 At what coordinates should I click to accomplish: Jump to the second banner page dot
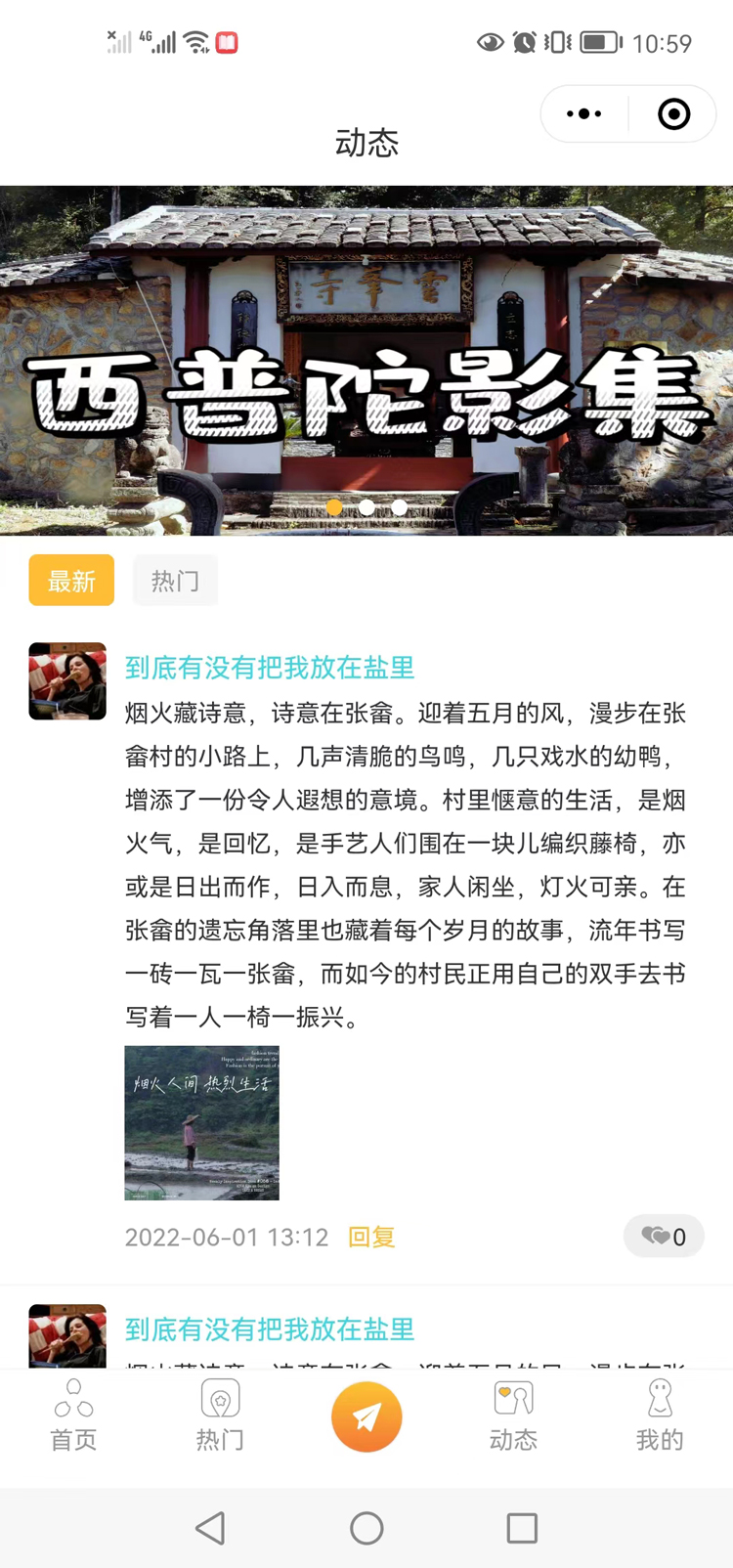(366, 507)
